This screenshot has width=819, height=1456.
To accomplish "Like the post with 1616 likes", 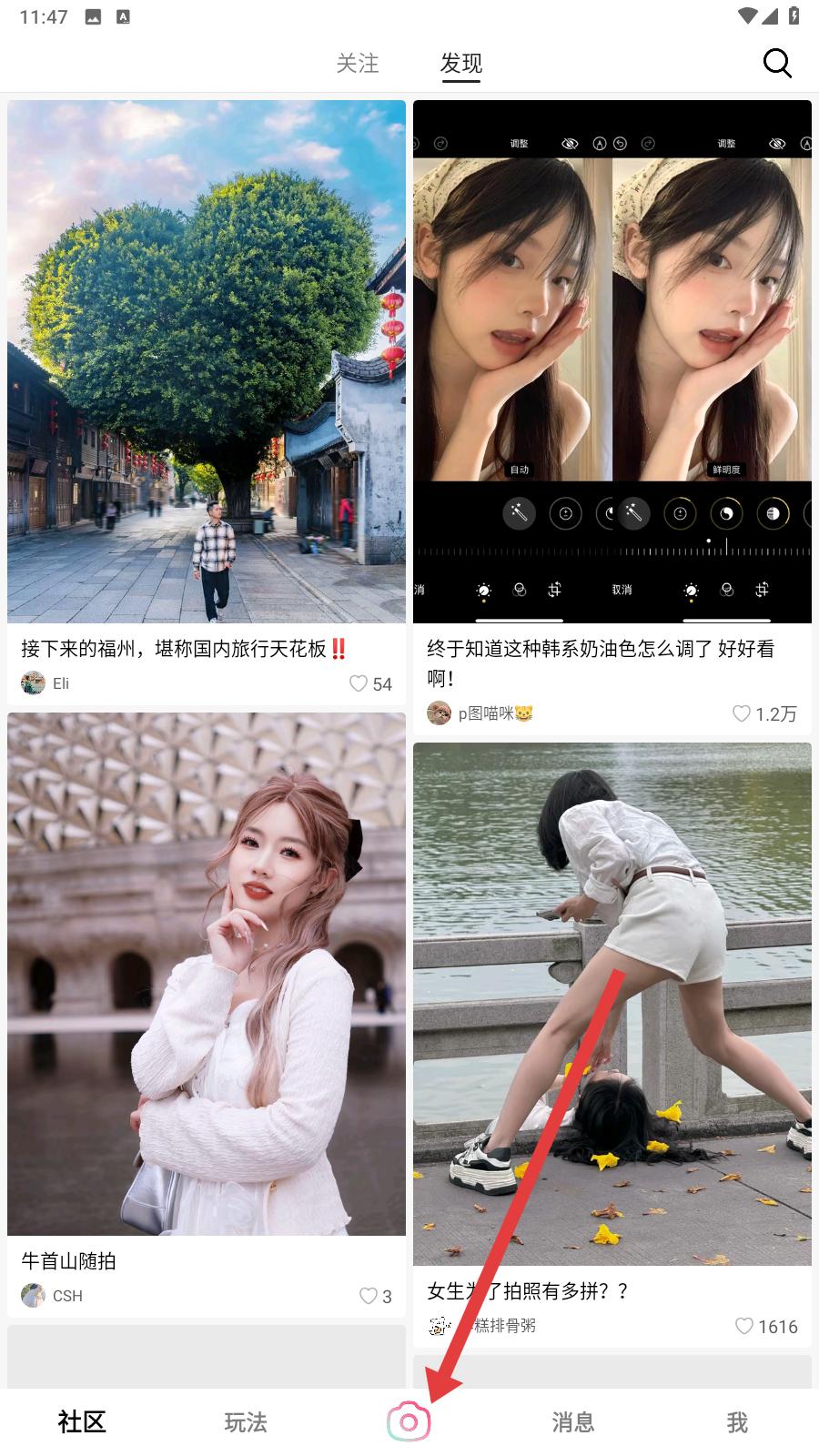I will (x=744, y=1326).
